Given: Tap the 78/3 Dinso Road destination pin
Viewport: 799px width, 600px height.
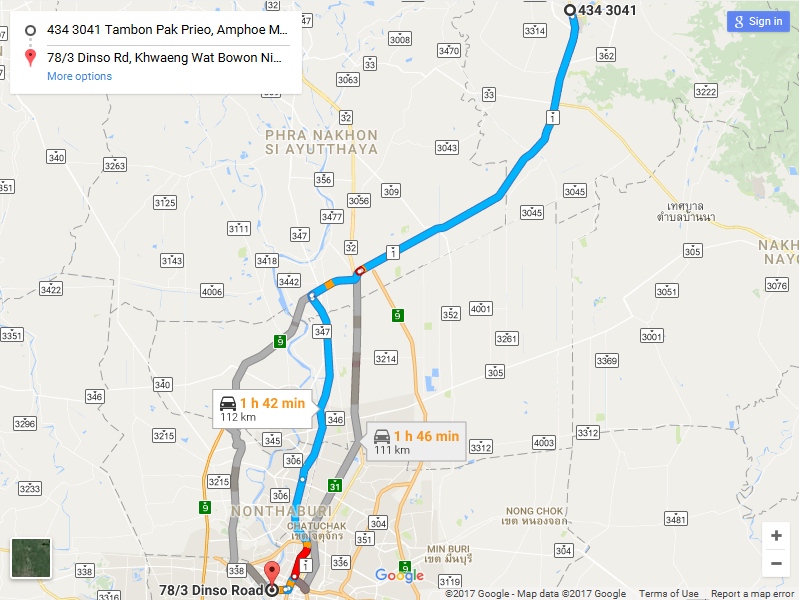Looking at the screenshot, I should pyautogui.click(x=272, y=574).
